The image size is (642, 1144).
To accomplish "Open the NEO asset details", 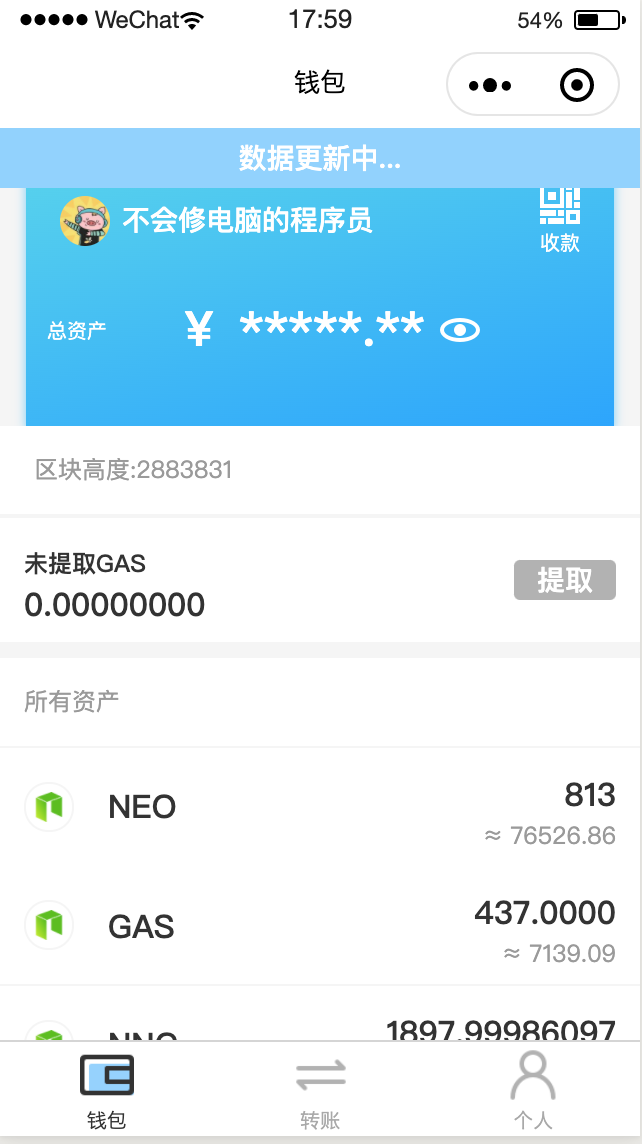I will [x=320, y=806].
